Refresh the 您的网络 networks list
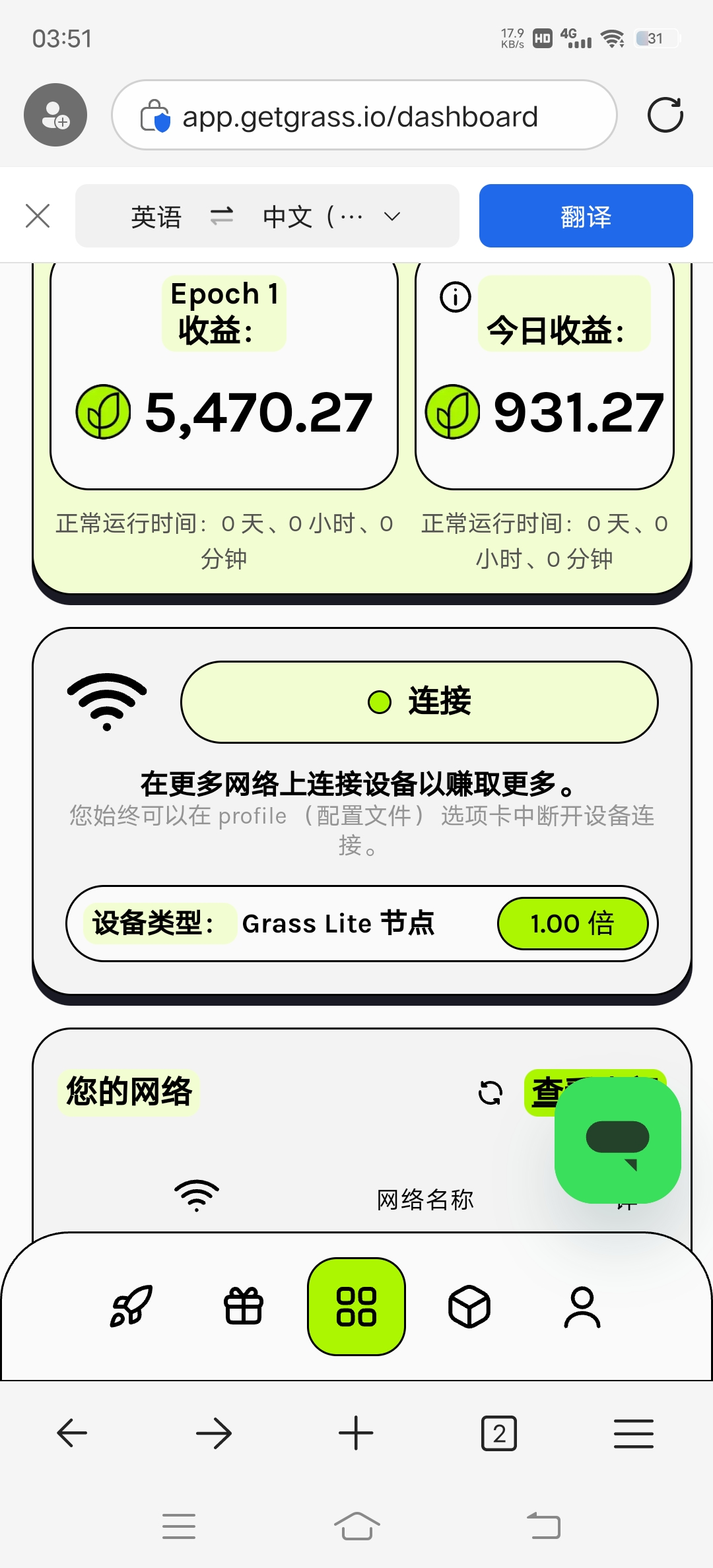This screenshot has width=713, height=1568. point(490,1092)
